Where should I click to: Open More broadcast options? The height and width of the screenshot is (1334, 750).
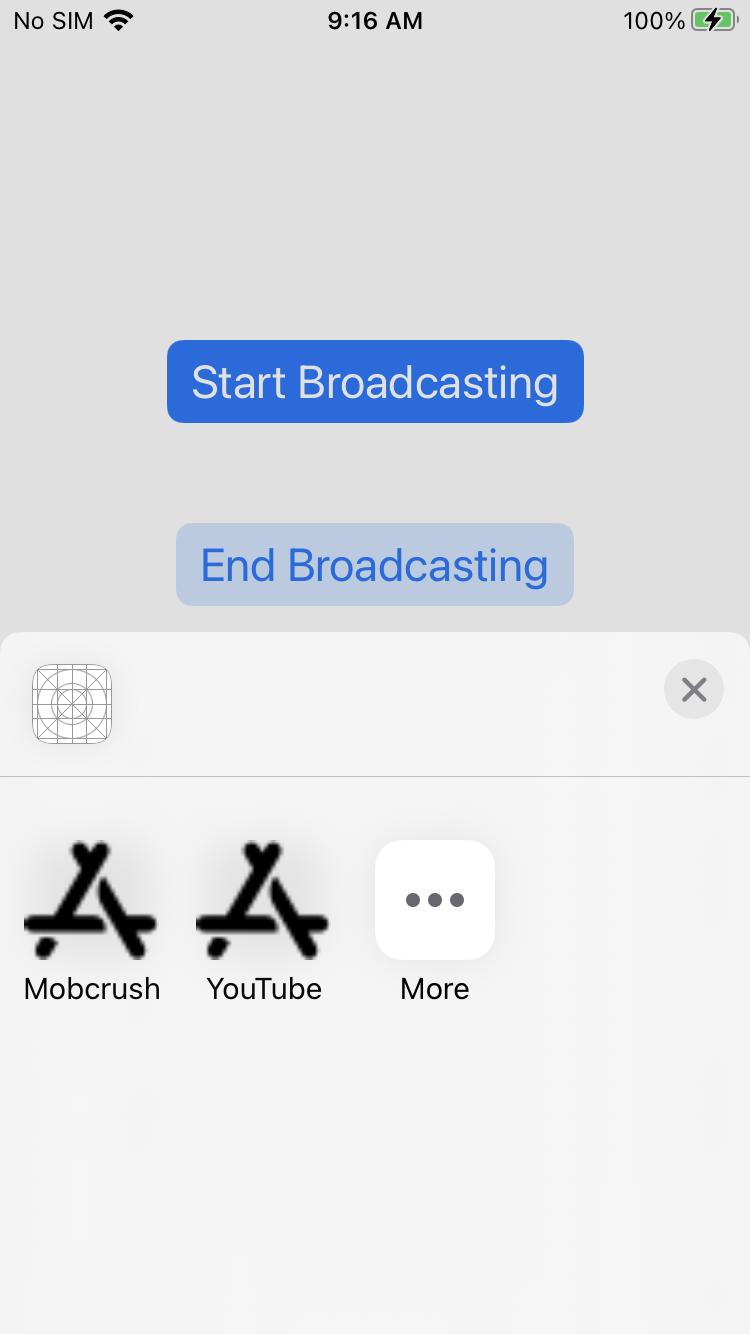[x=435, y=901]
